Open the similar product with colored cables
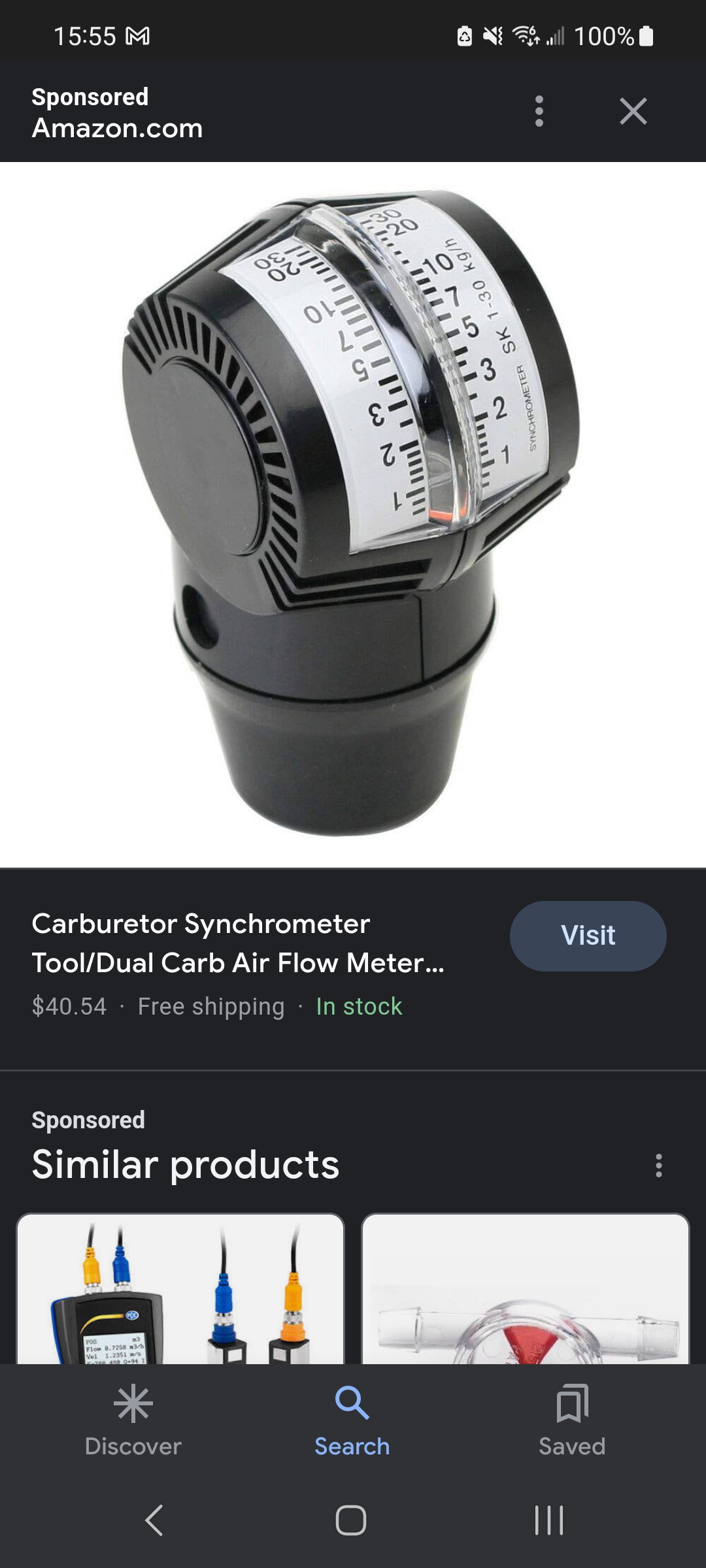 [x=180, y=1288]
